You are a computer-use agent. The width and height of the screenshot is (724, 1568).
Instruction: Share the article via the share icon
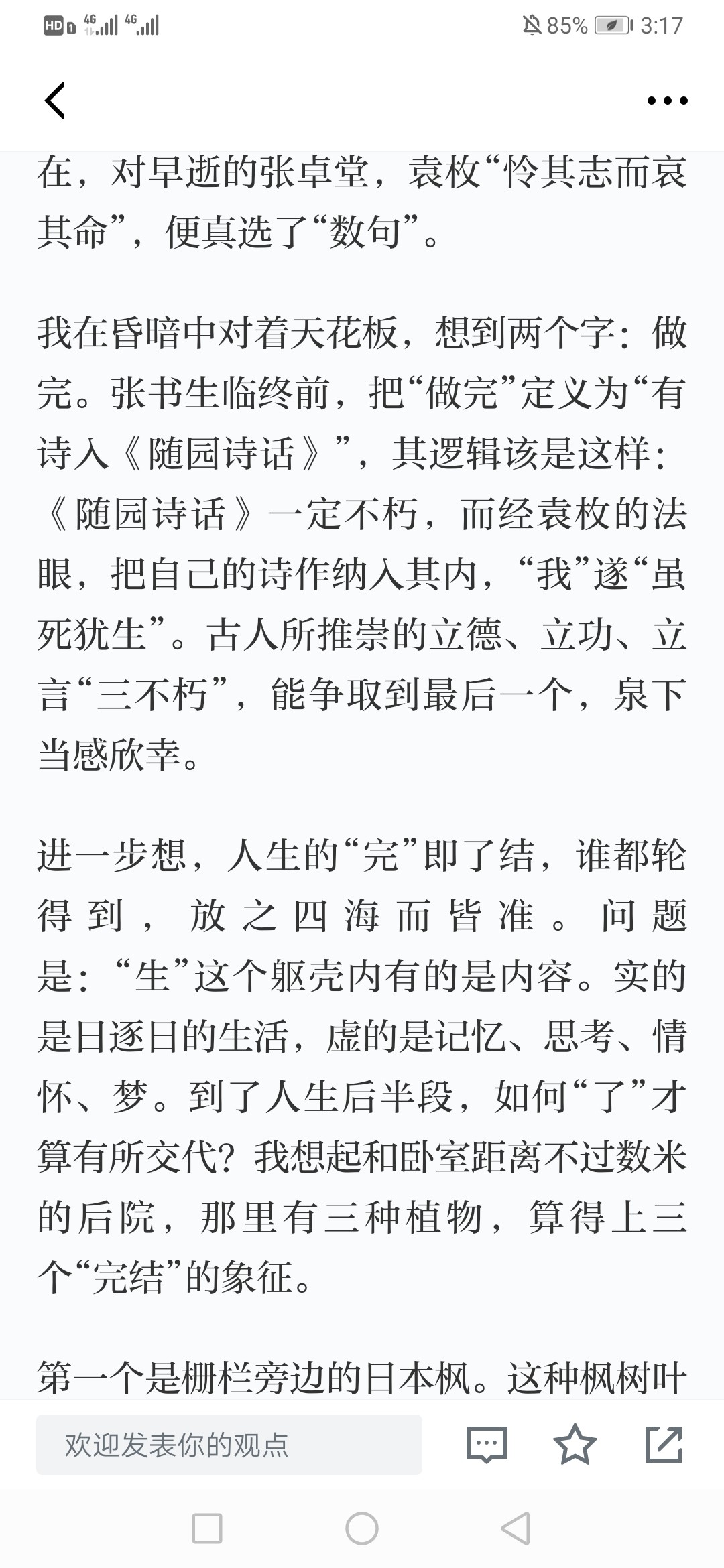point(664,1444)
